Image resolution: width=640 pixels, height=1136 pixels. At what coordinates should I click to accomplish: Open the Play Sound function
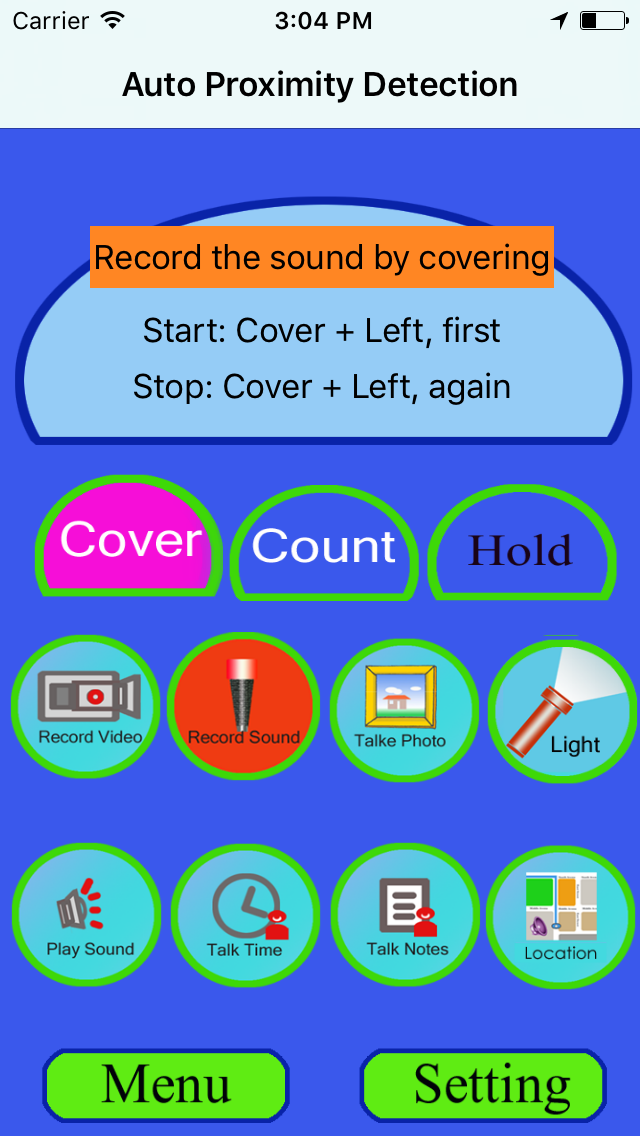(88, 915)
